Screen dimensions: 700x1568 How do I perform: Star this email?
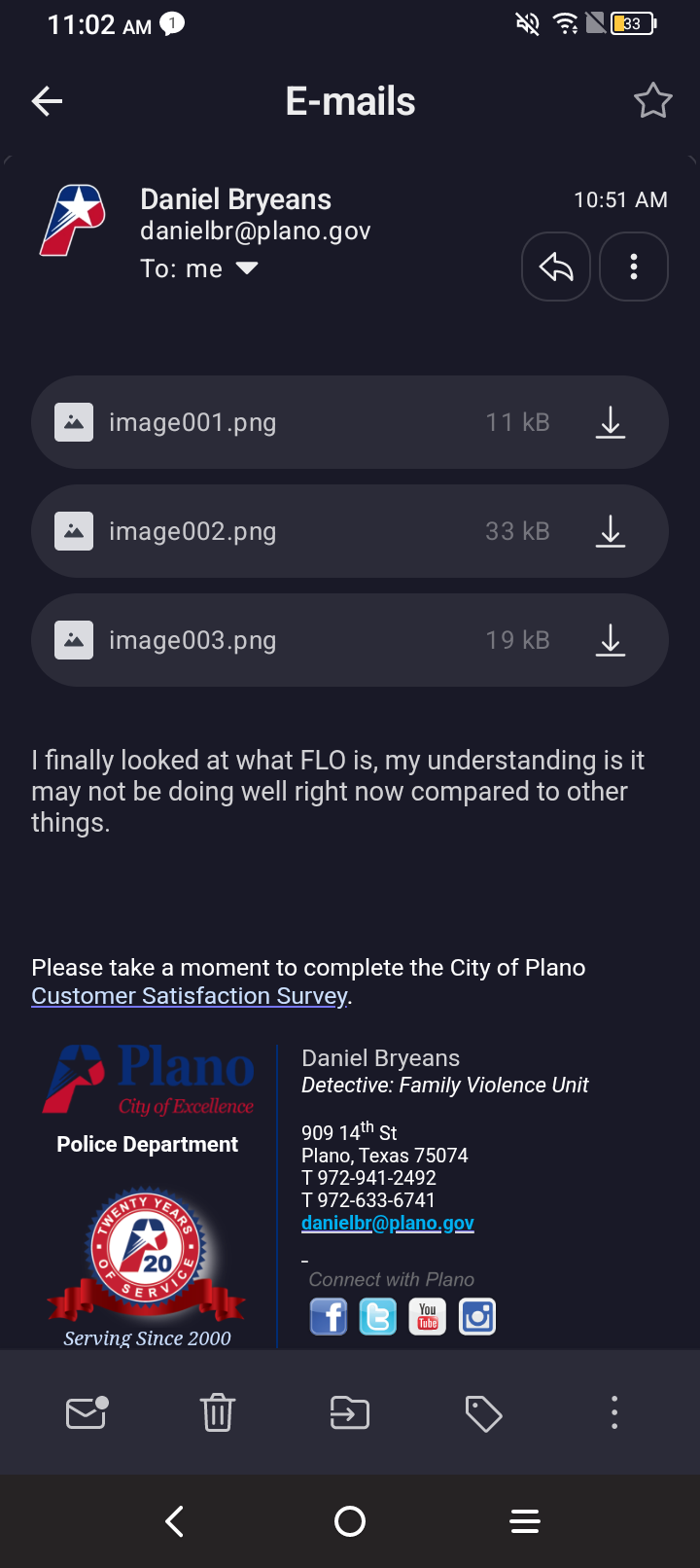(x=652, y=101)
